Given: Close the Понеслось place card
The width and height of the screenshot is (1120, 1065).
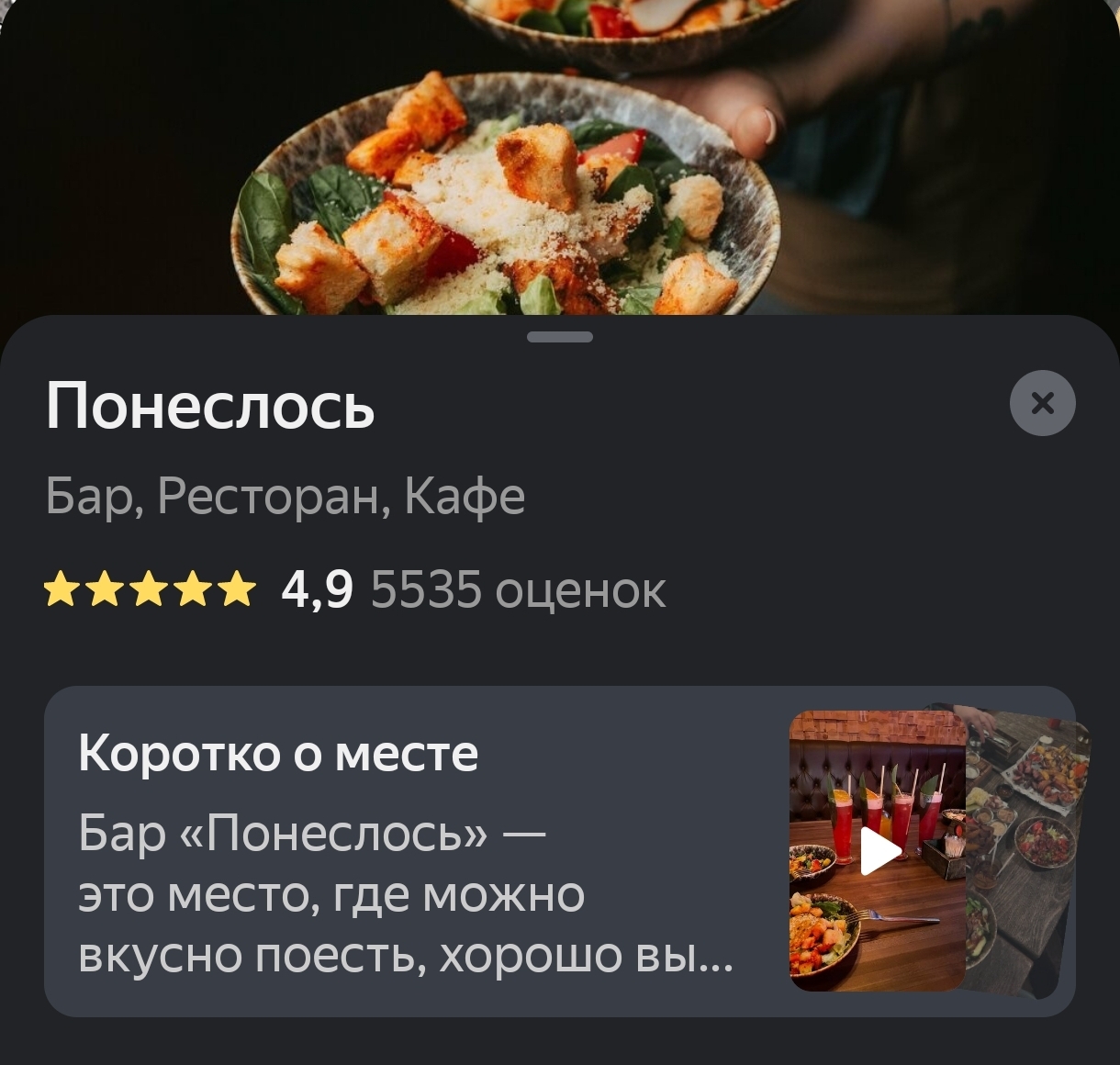Looking at the screenshot, I should (x=1042, y=403).
